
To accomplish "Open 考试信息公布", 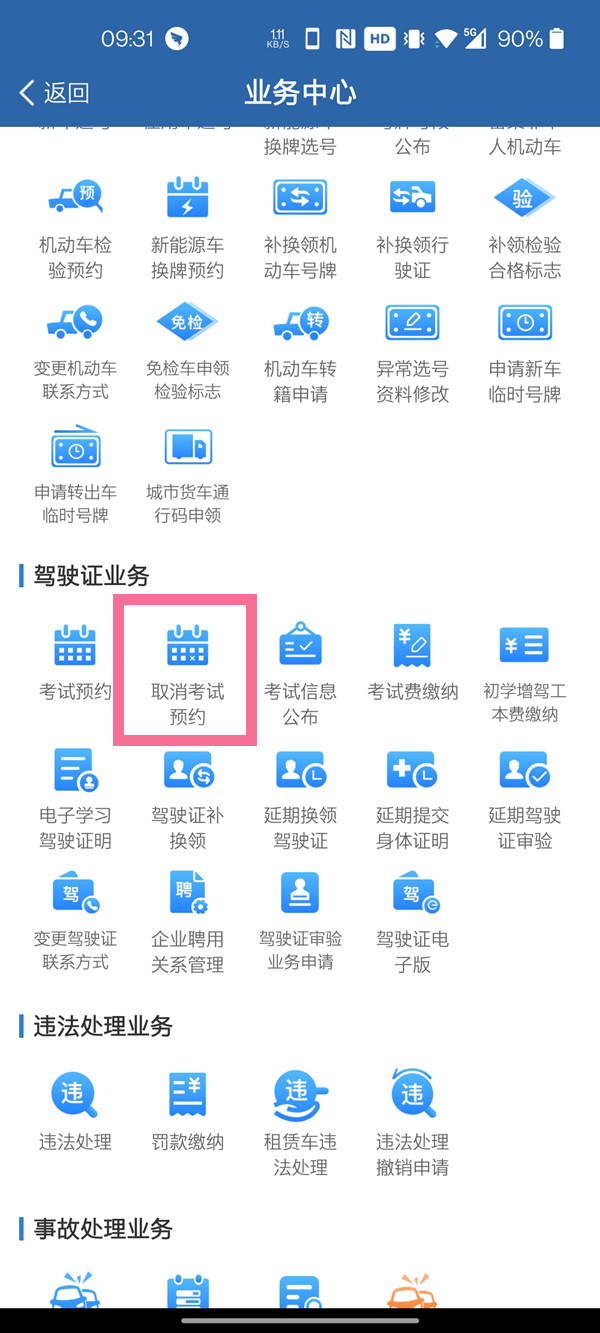I will [300, 670].
